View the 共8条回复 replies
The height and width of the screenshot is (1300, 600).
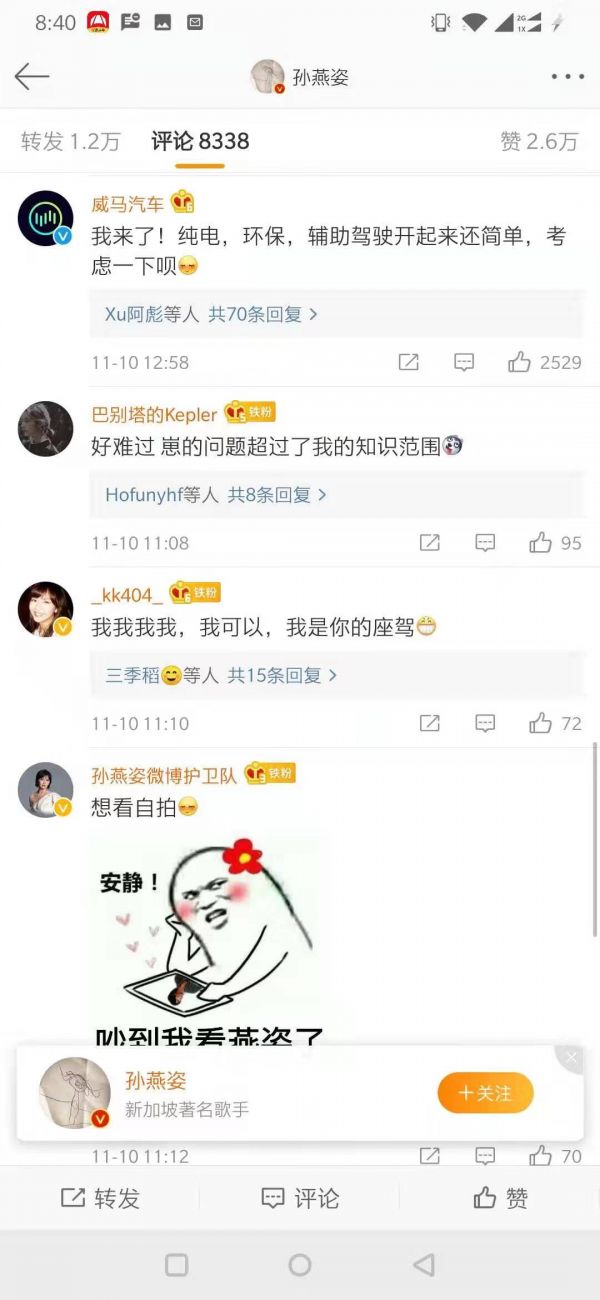pyautogui.click(x=268, y=495)
